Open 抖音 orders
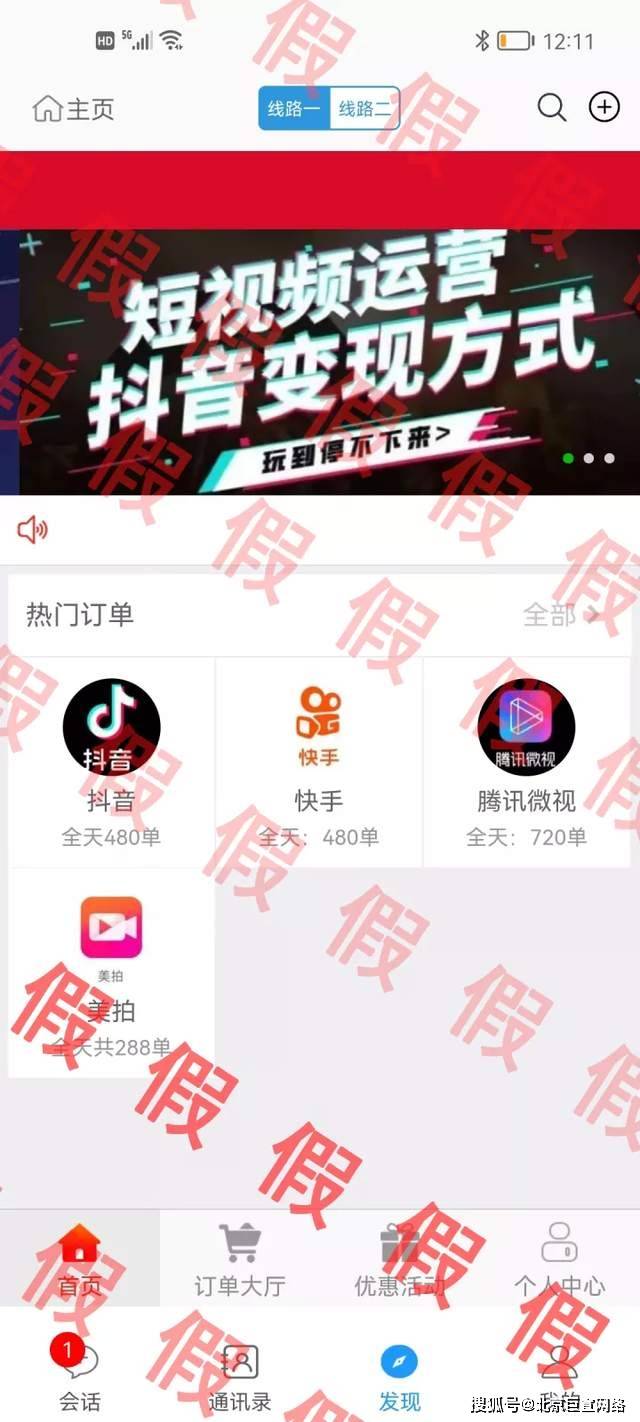The image size is (640, 1422). (111, 762)
